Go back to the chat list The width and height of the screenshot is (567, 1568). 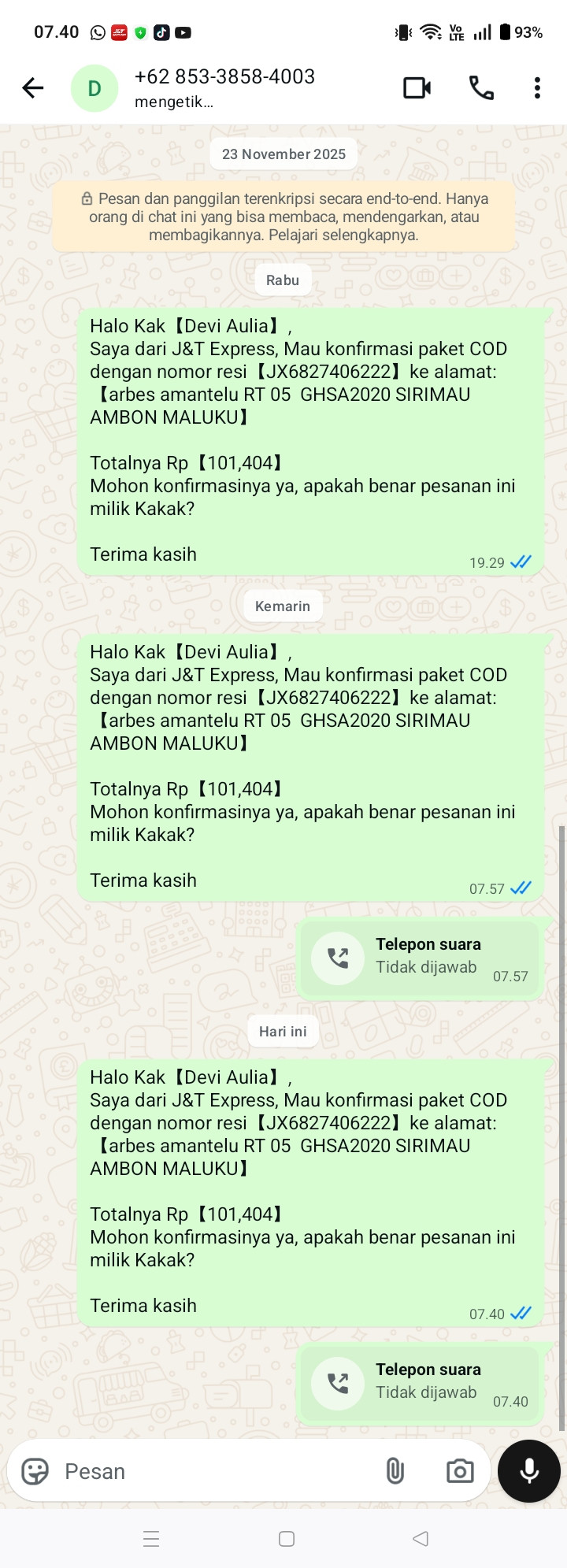coord(33,88)
